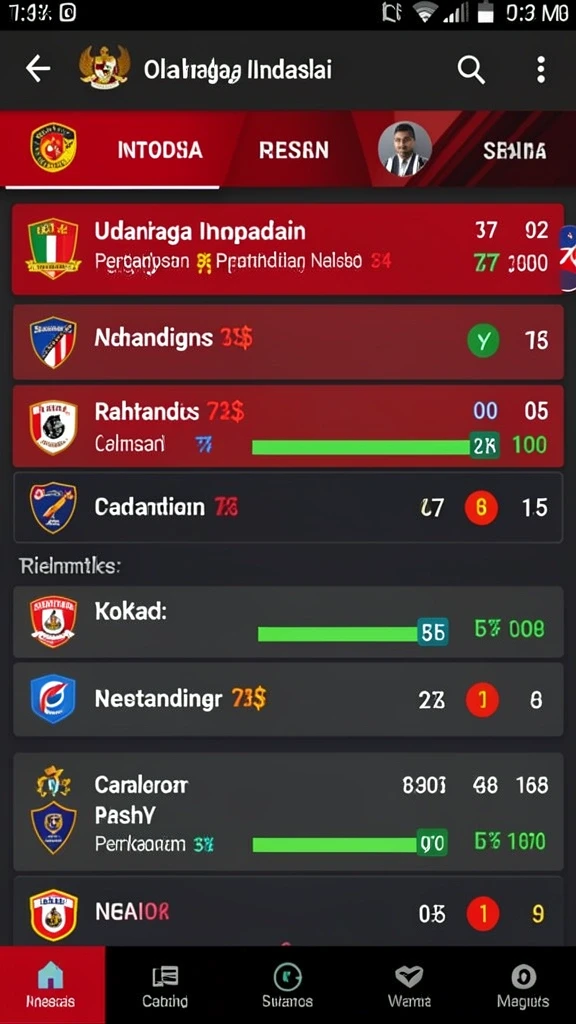Open the NEAIOR row
The width and height of the screenshot is (576, 1024).
pos(288,912)
